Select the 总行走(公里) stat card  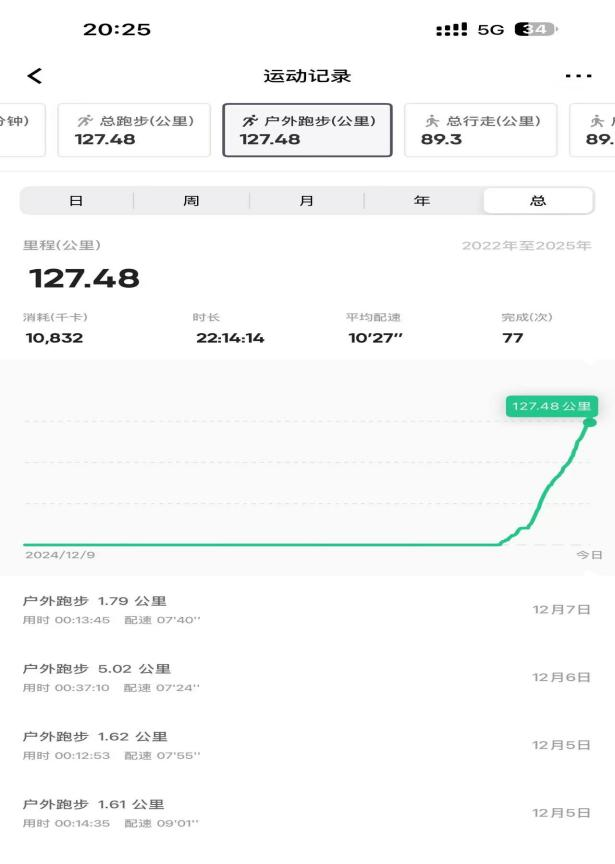(480, 130)
